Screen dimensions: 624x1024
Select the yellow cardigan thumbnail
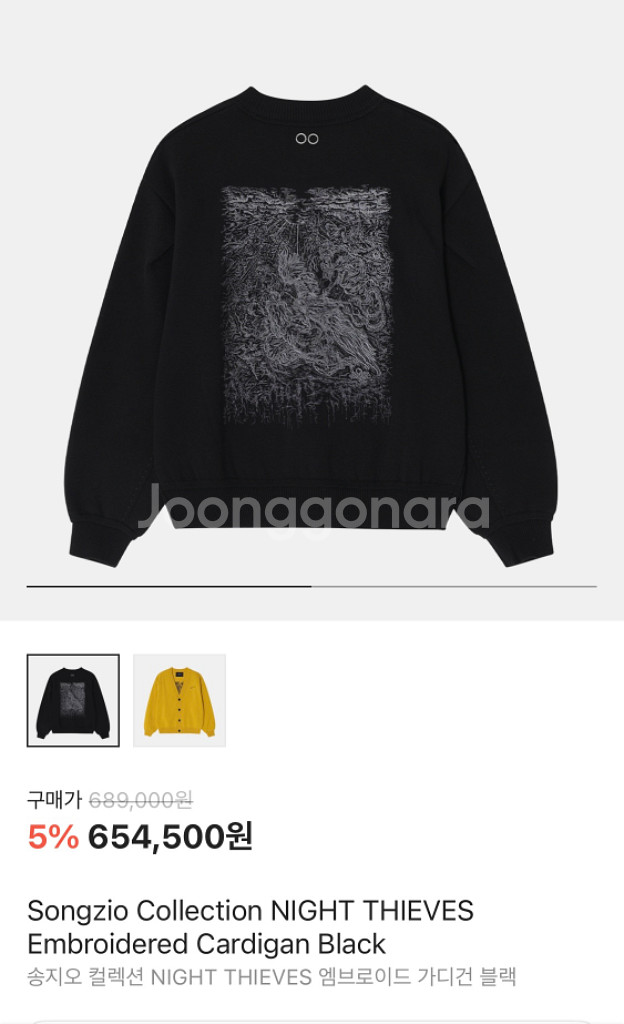[x=179, y=700]
